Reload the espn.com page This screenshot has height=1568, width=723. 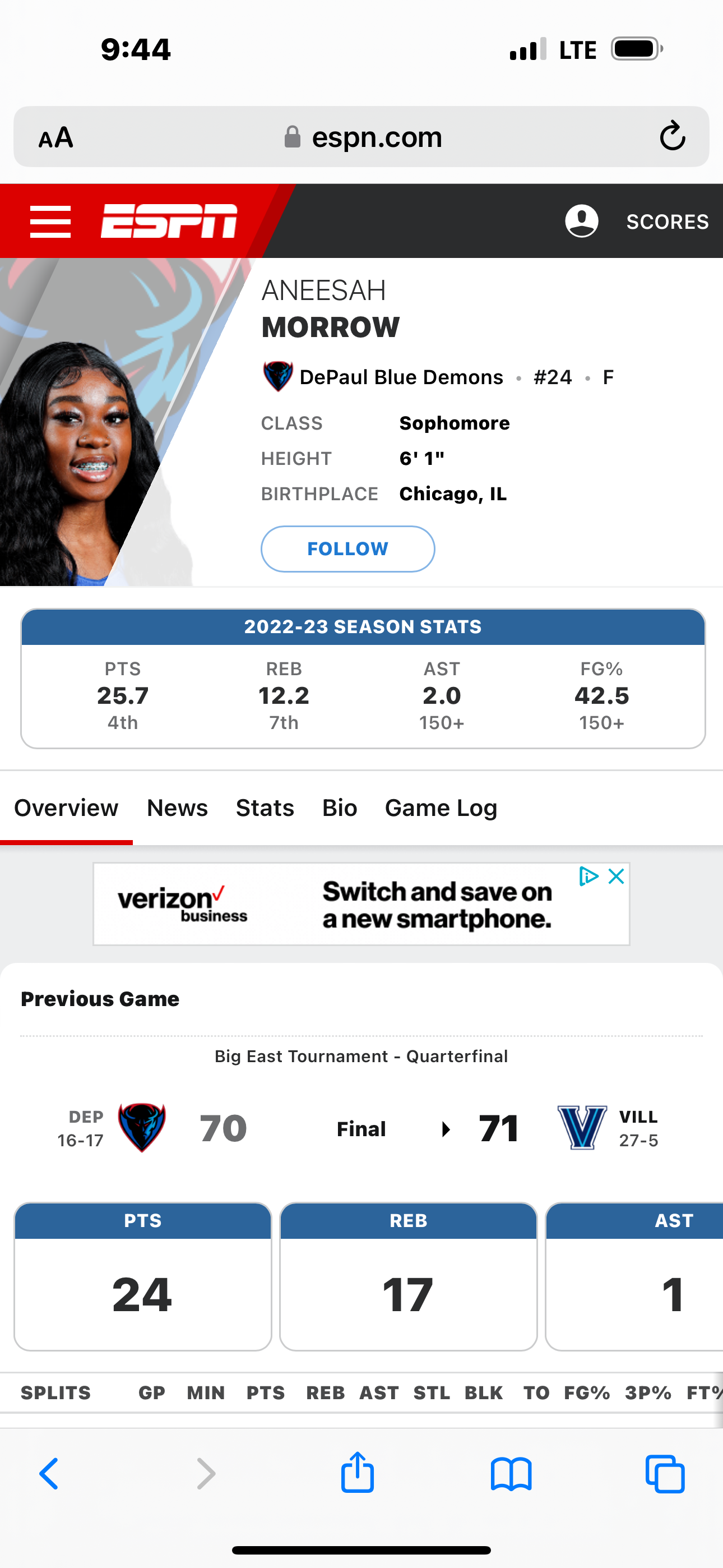pyautogui.click(x=672, y=136)
